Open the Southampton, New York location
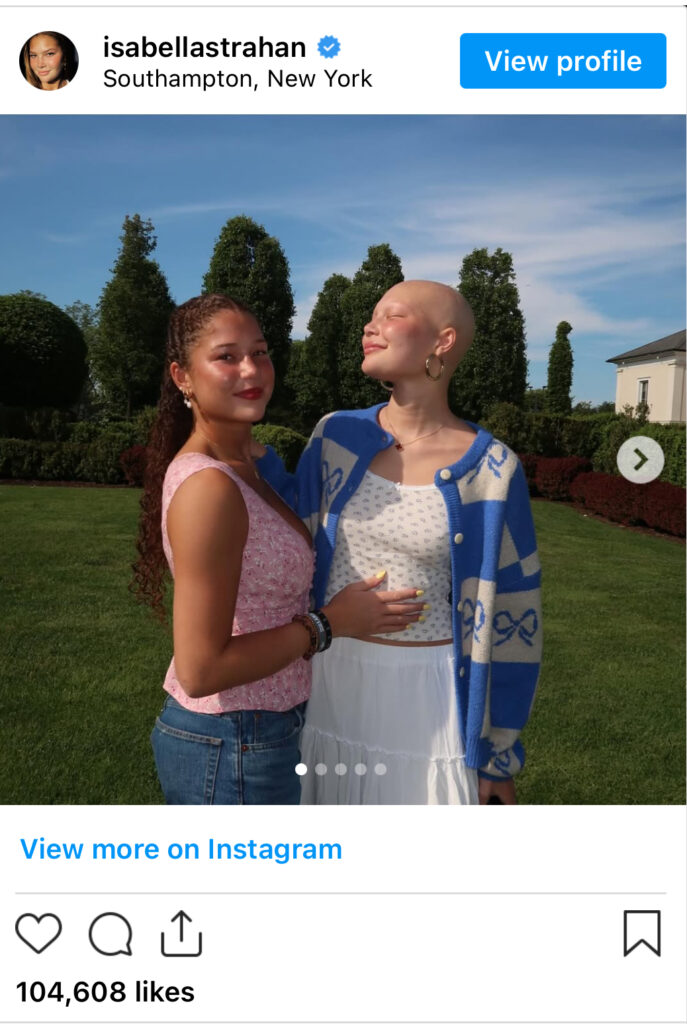The width and height of the screenshot is (687, 1024). pyautogui.click(x=237, y=79)
